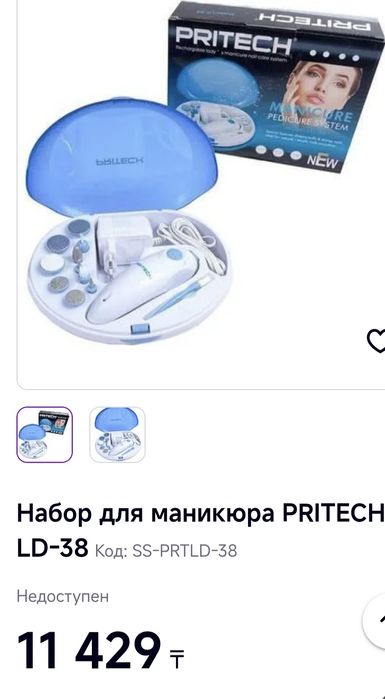385x699 pixels.
Task: Tap the round scroll-to-top arrow button
Action: click(x=375, y=621)
